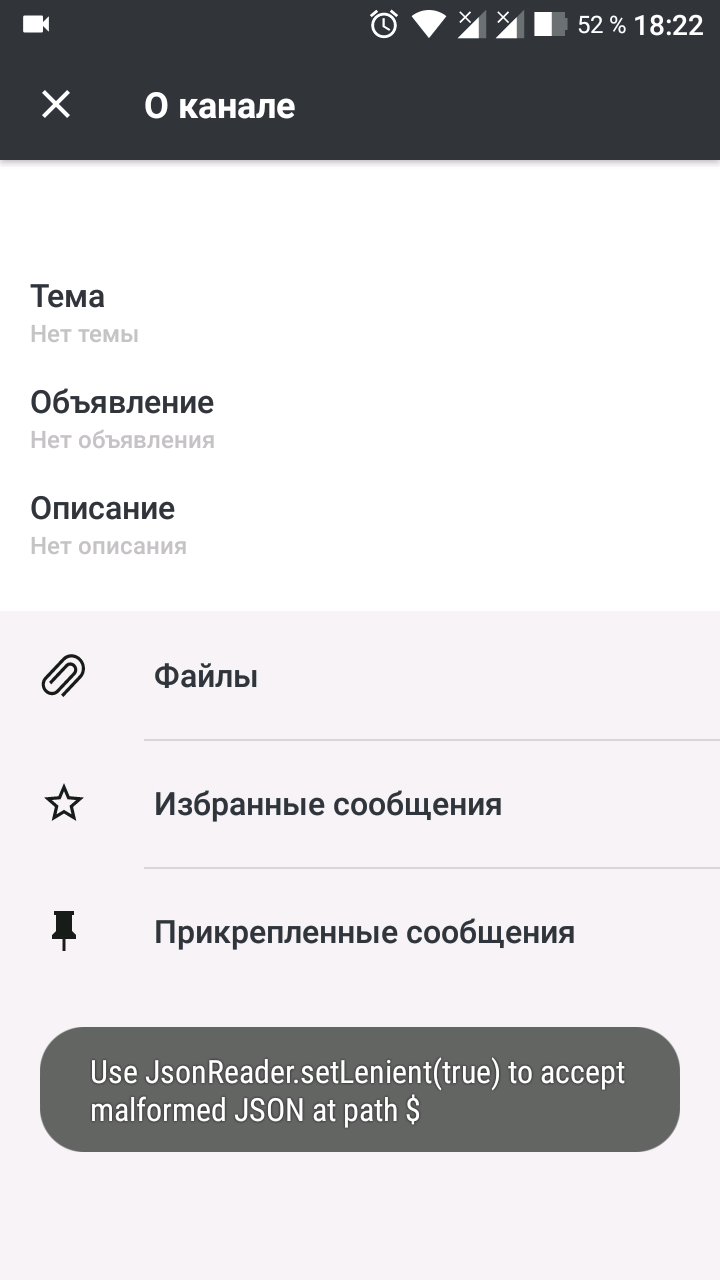Viewport: 720px width, 1280px height.
Task: Open Прикрепленные сообщения
Action: 364,931
